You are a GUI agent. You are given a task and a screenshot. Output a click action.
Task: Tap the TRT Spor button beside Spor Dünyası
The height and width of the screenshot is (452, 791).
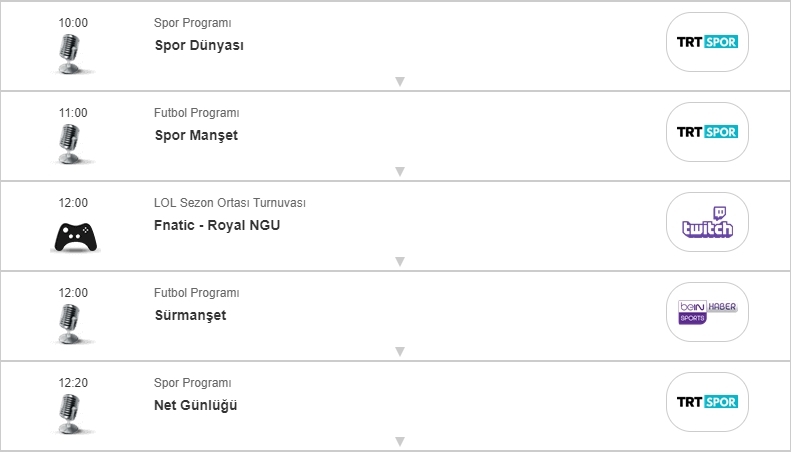point(707,42)
